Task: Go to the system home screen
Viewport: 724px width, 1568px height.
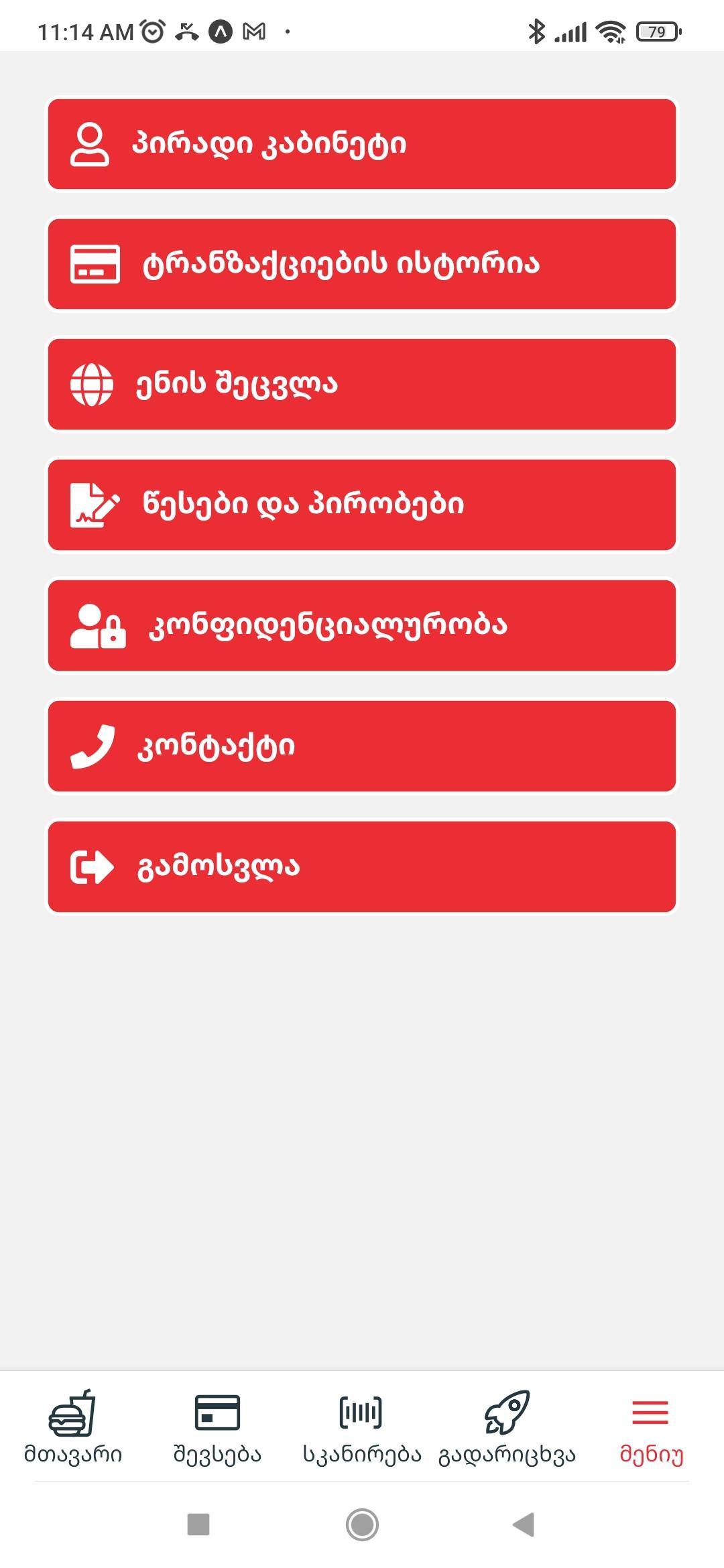Action: (x=362, y=1524)
